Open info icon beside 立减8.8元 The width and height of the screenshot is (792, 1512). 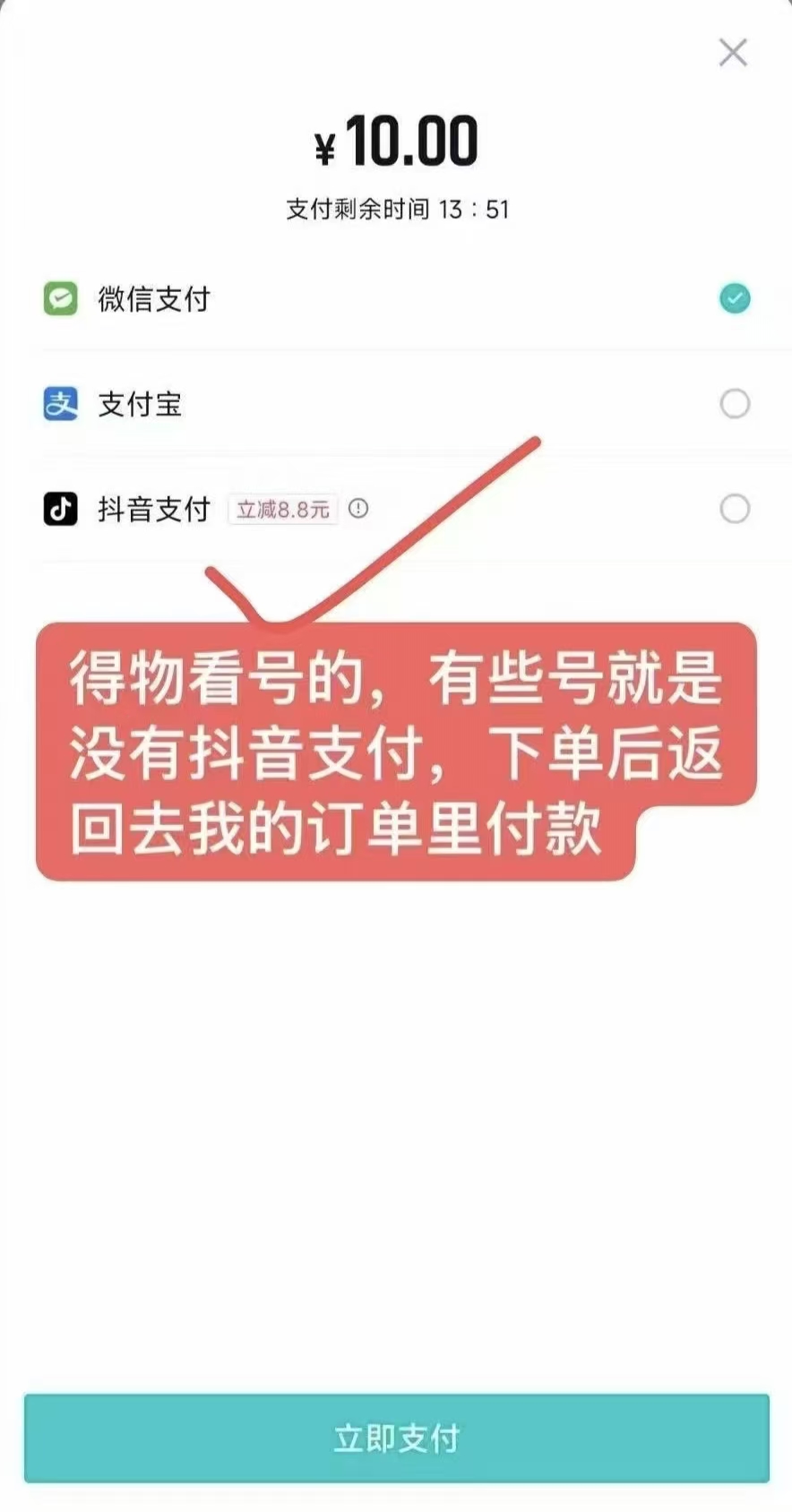358,509
